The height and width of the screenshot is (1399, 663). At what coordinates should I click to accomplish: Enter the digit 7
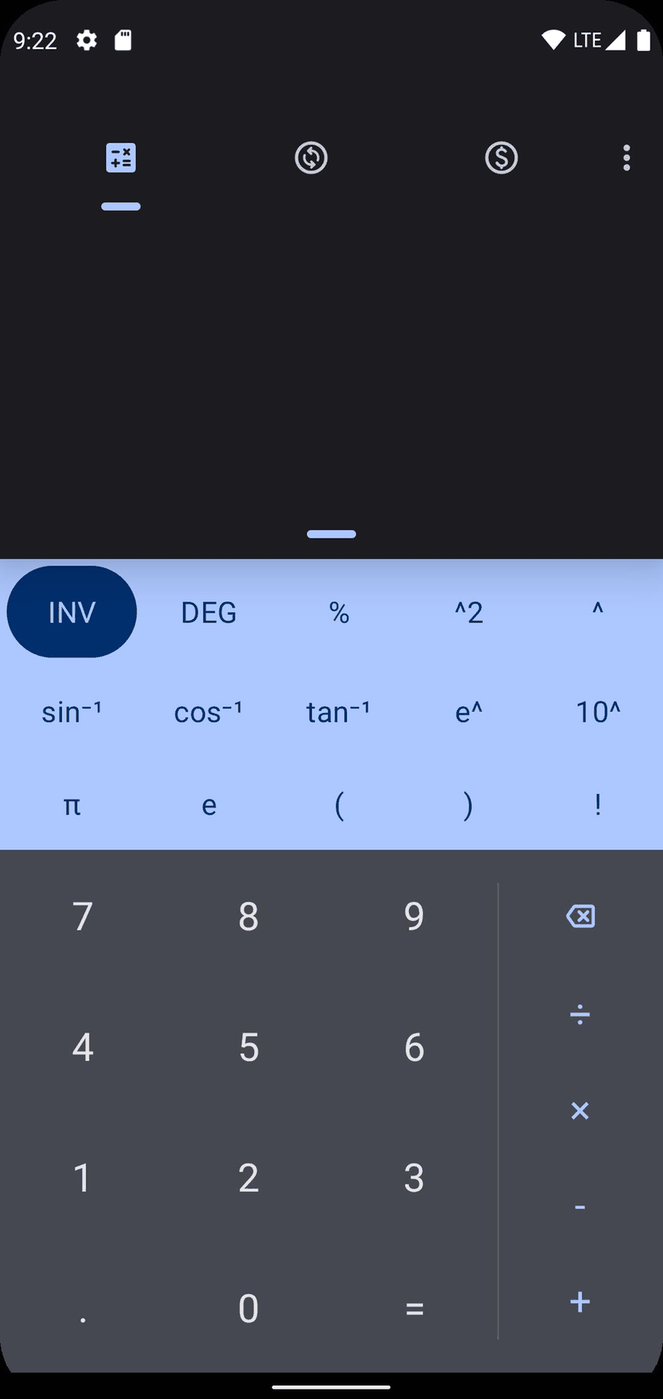coord(83,916)
